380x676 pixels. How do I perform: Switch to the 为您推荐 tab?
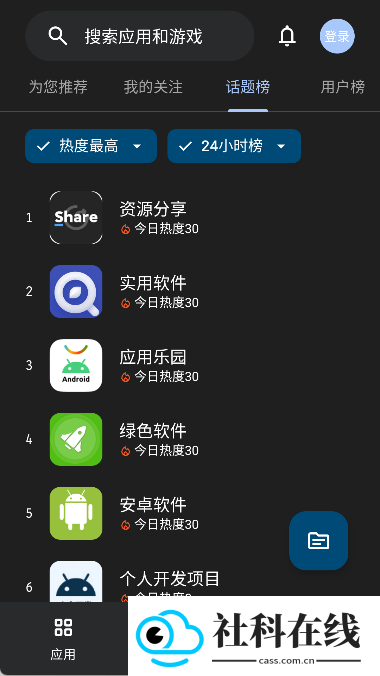[58, 87]
